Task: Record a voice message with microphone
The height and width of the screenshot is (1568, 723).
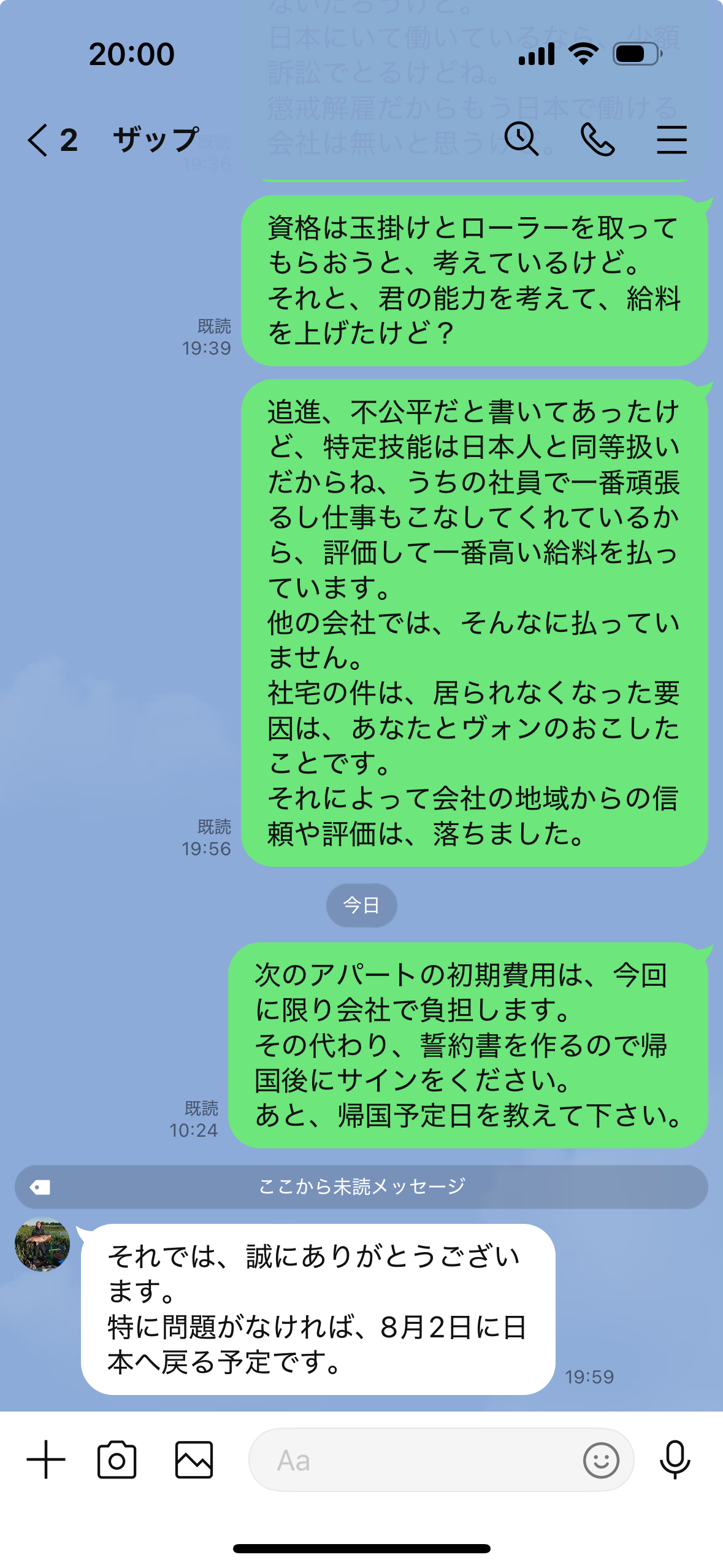Action: coord(675,1460)
